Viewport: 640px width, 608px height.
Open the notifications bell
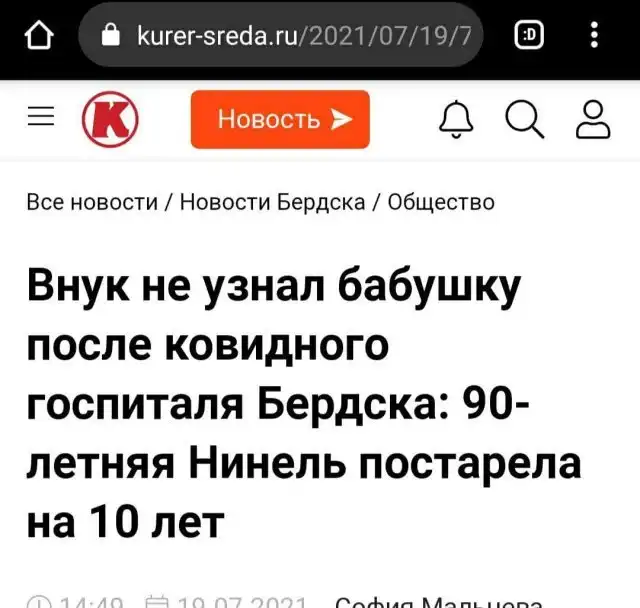click(457, 119)
